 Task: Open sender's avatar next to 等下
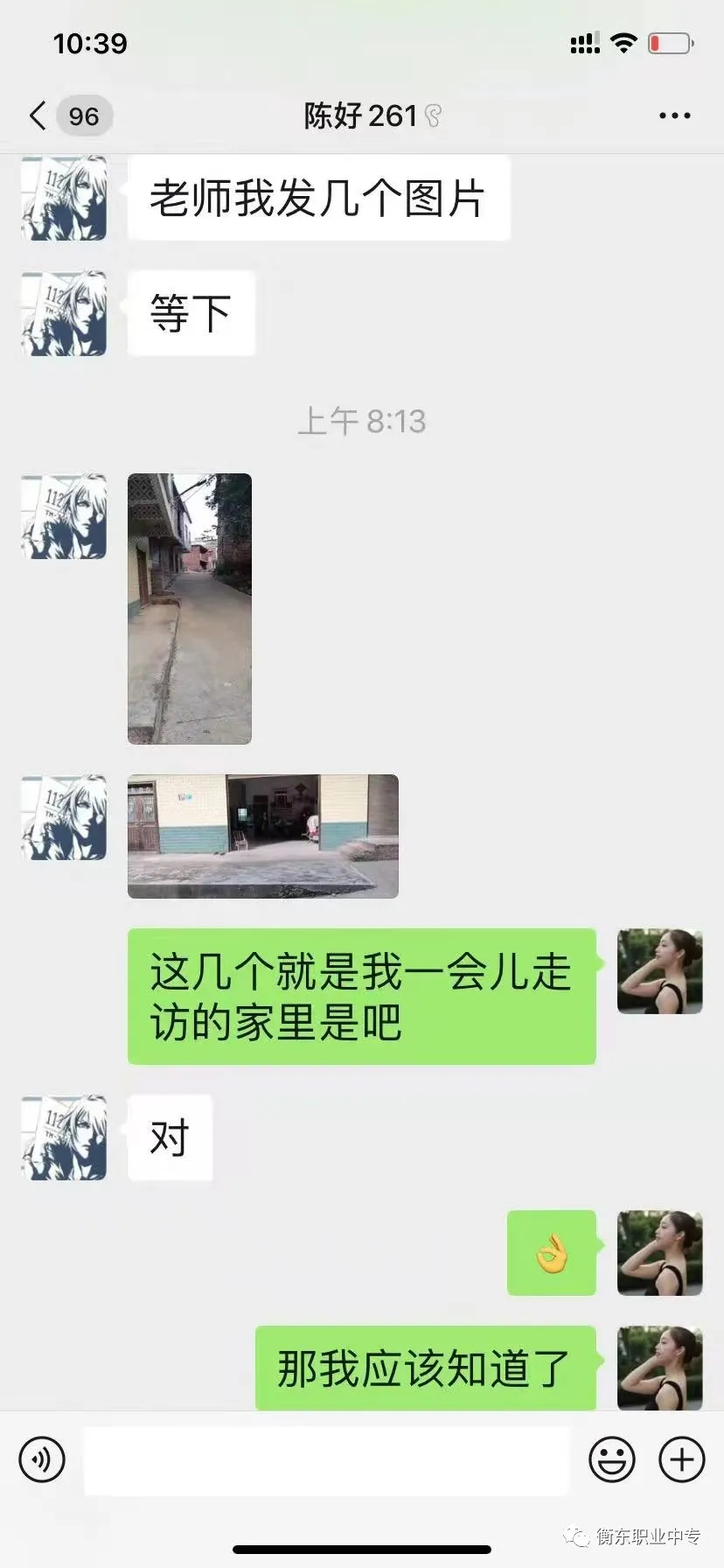pyautogui.click(x=65, y=313)
